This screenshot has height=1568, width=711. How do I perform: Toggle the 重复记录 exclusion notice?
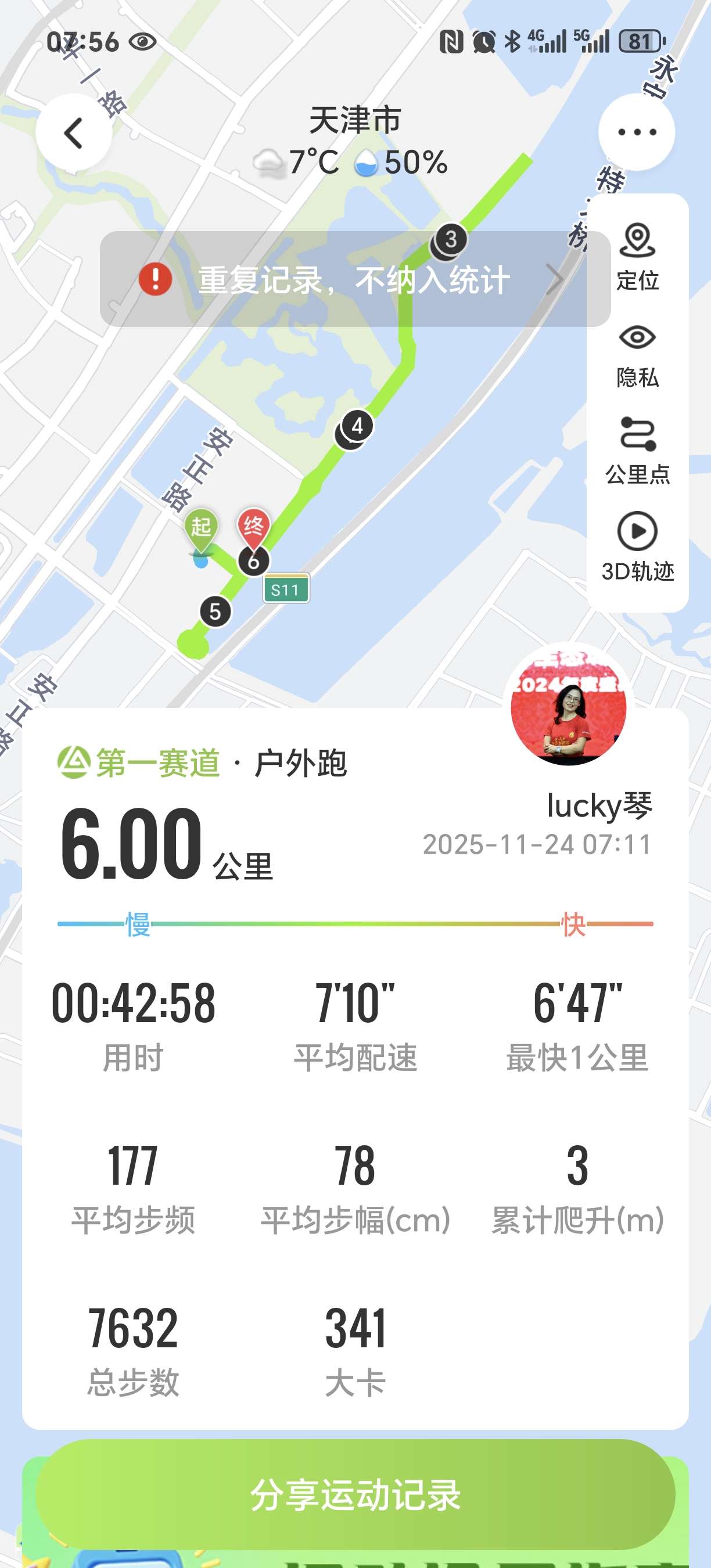[355, 279]
